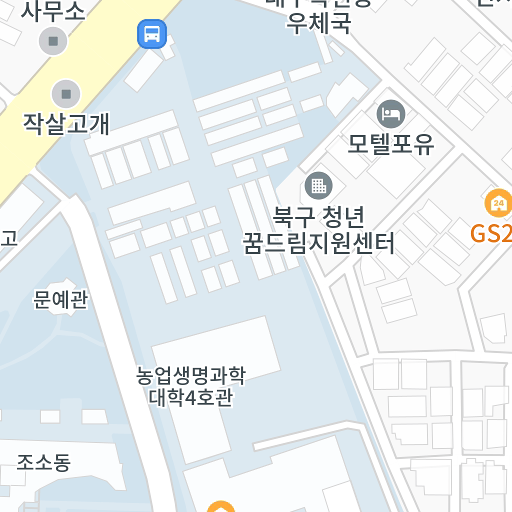This screenshot has width=512, height=512.
Task: Tap the gray marker above 작살고개
Action: (x=66, y=94)
